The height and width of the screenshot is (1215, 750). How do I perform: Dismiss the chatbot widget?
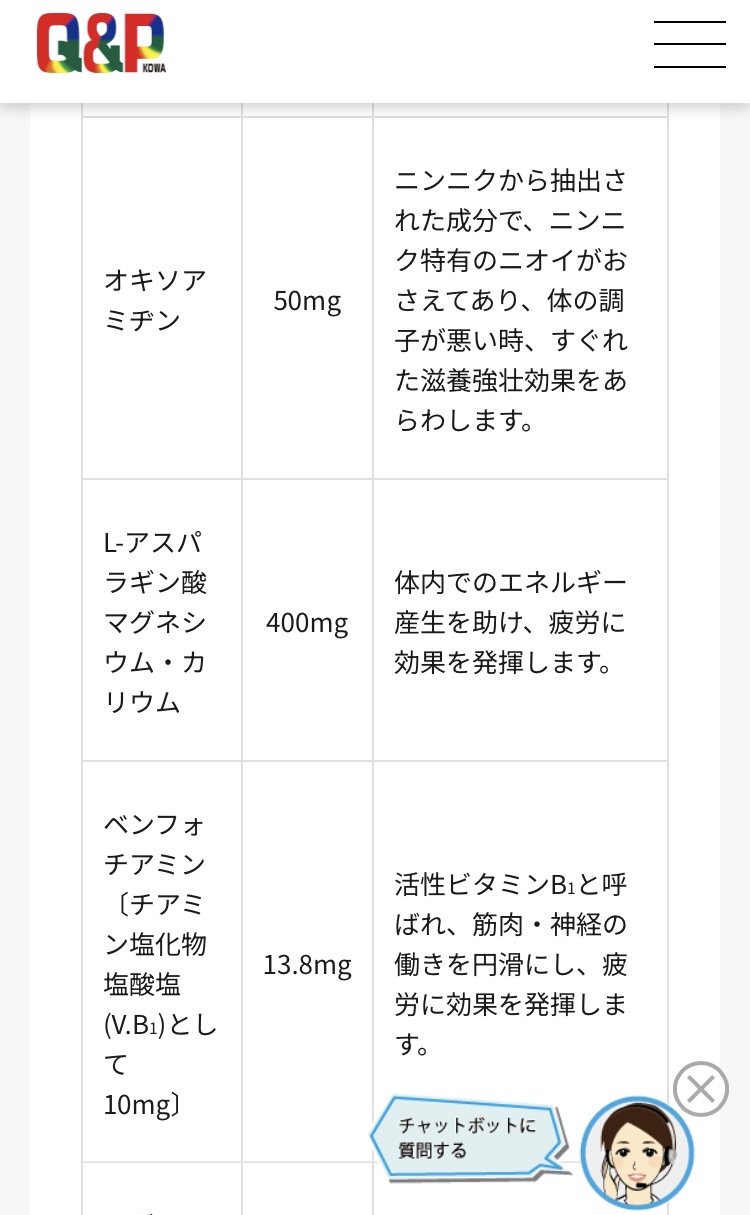coord(700,1088)
